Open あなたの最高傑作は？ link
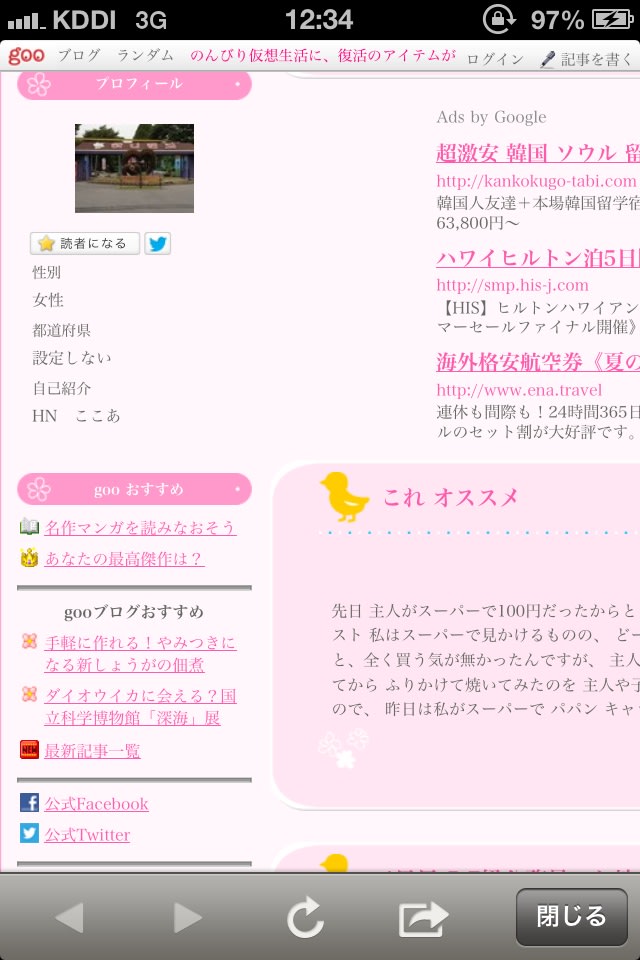Screen dimensions: 640x960 [124, 559]
